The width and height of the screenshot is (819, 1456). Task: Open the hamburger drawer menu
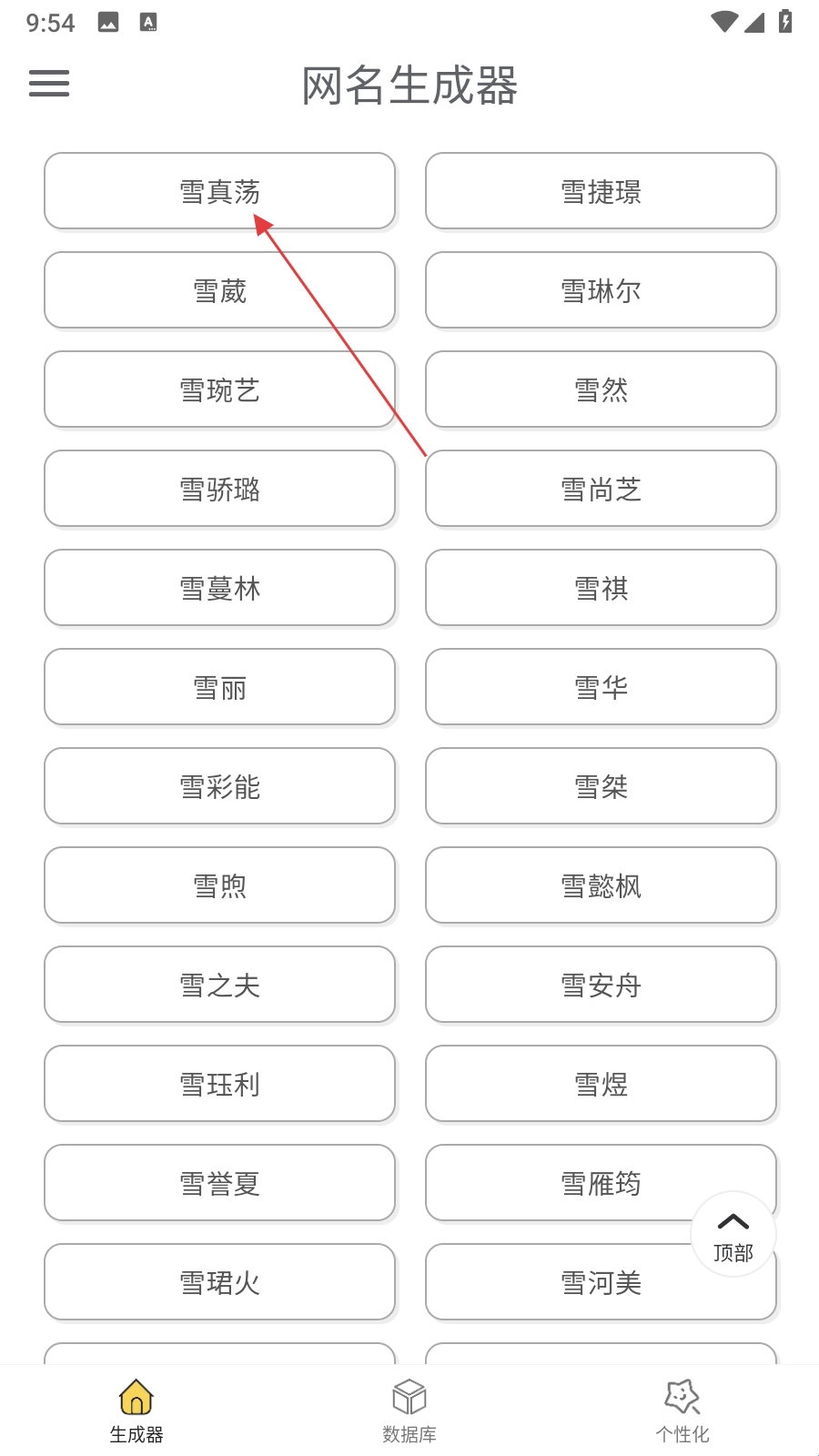49,84
